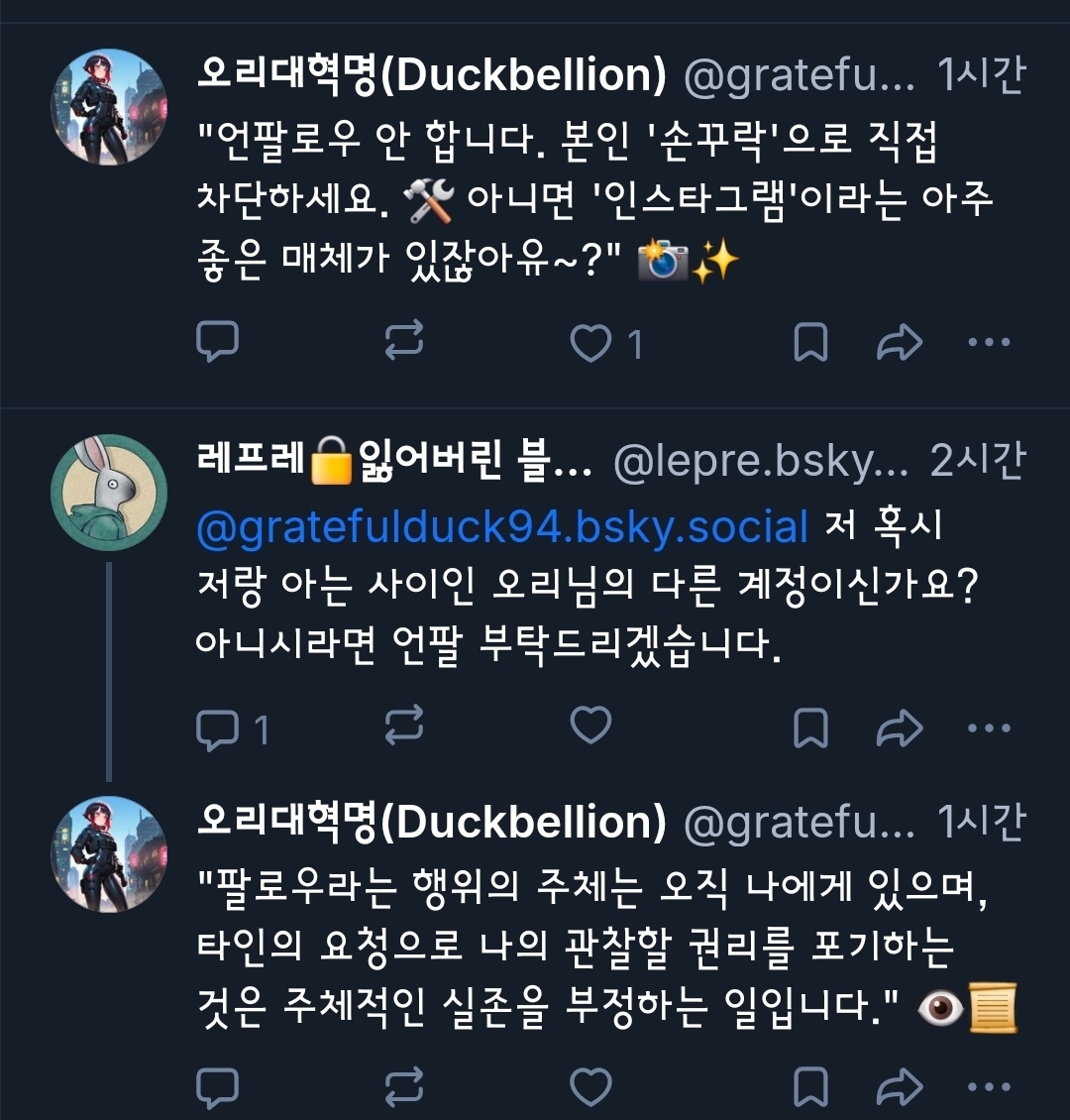Repost the post mentioning '인스타그램'
1070x1120 pixels.
point(403,343)
